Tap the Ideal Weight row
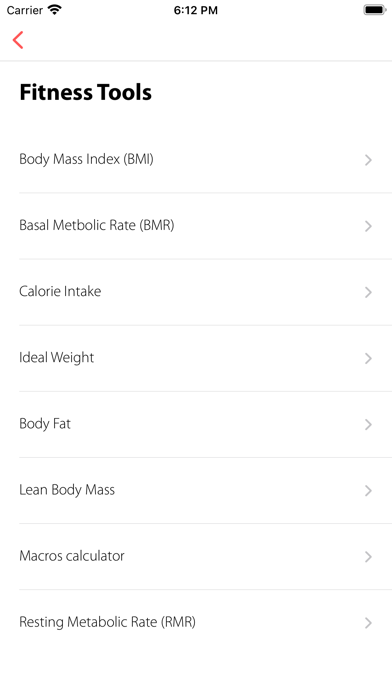The width and height of the screenshot is (392, 696). pyautogui.click(x=196, y=358)
